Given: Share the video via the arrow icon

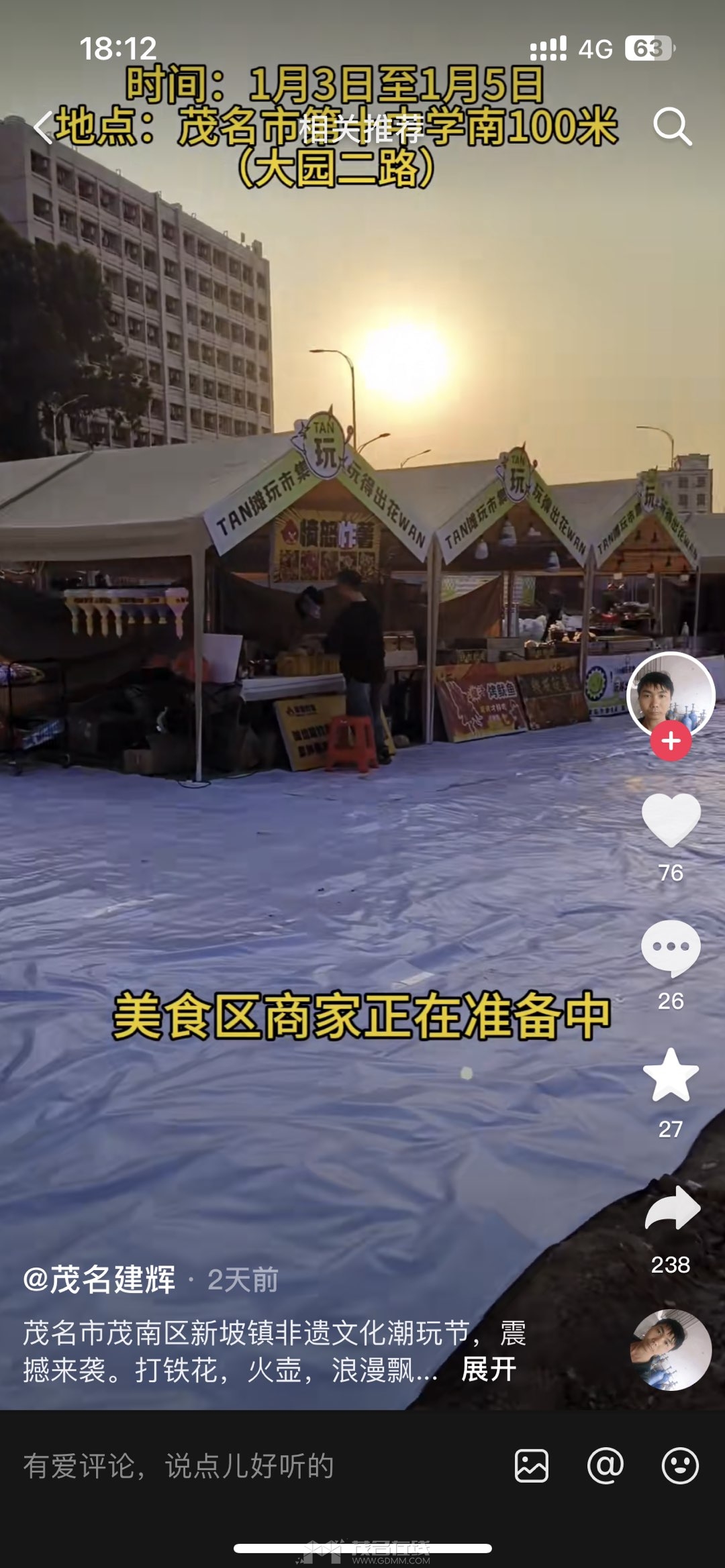Looking at the screenshot, I should (672, 1208).
